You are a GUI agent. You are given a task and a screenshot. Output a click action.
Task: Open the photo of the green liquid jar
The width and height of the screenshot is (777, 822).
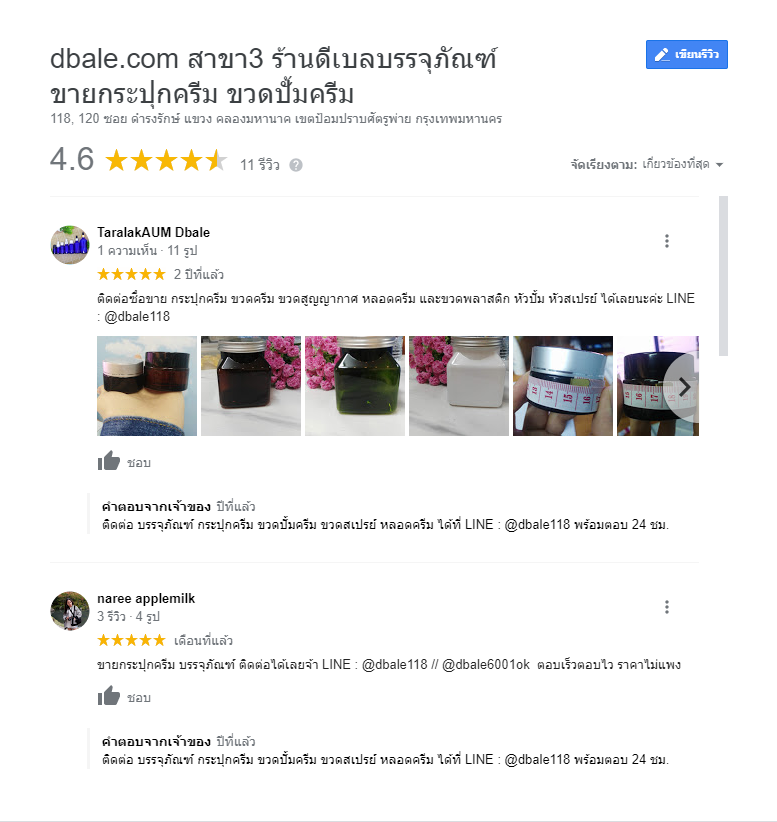354,386
